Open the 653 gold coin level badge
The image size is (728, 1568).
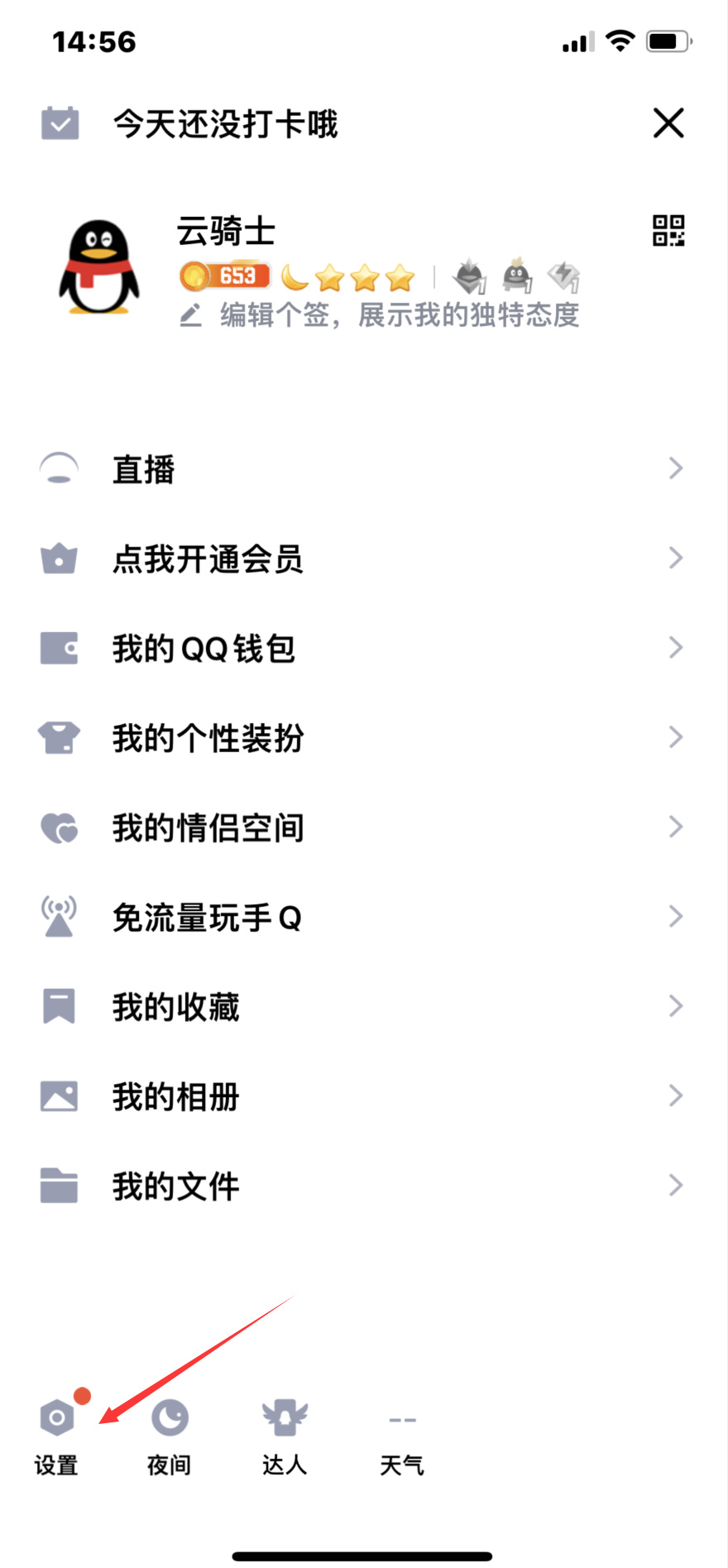[225, 276]
